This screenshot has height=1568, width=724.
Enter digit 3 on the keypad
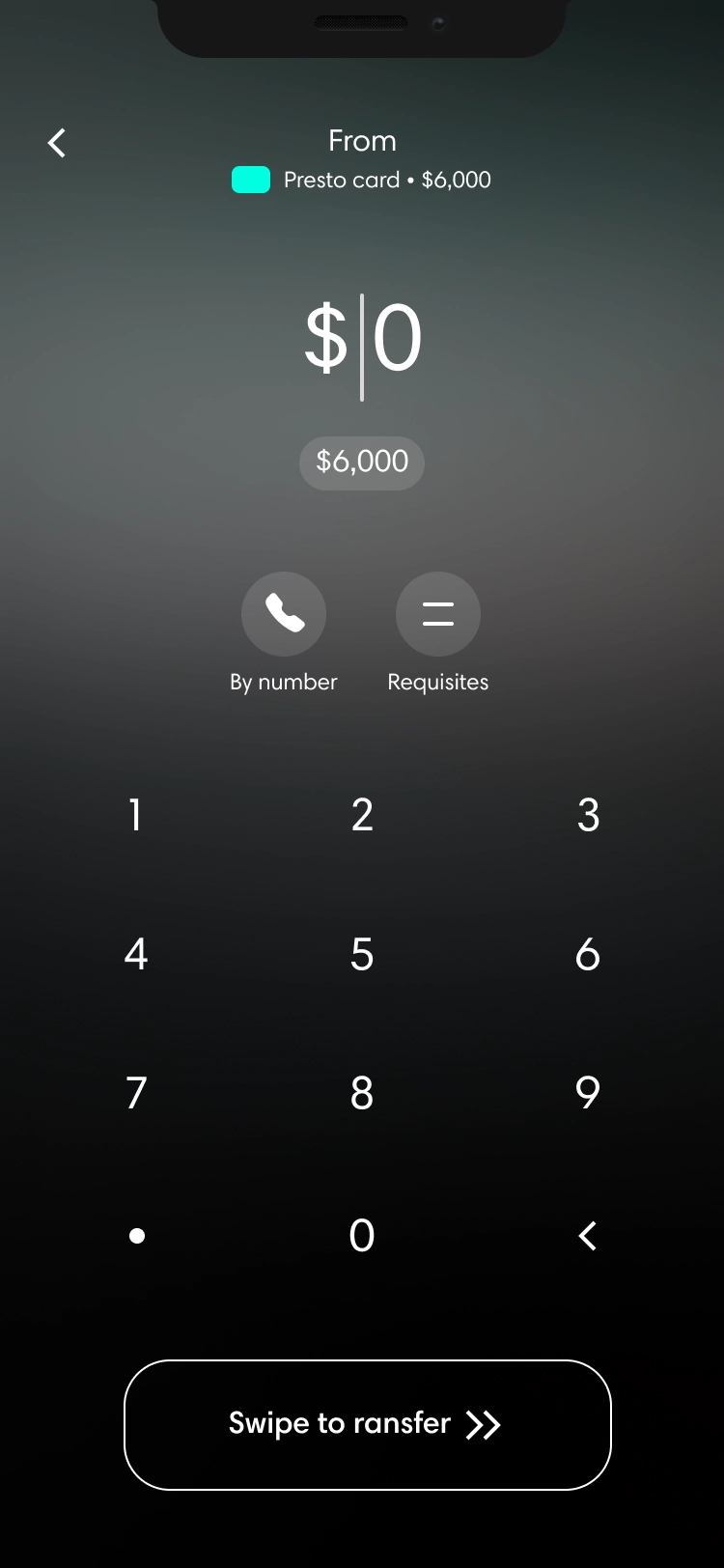pyautogui.click(x=588, y=815)
